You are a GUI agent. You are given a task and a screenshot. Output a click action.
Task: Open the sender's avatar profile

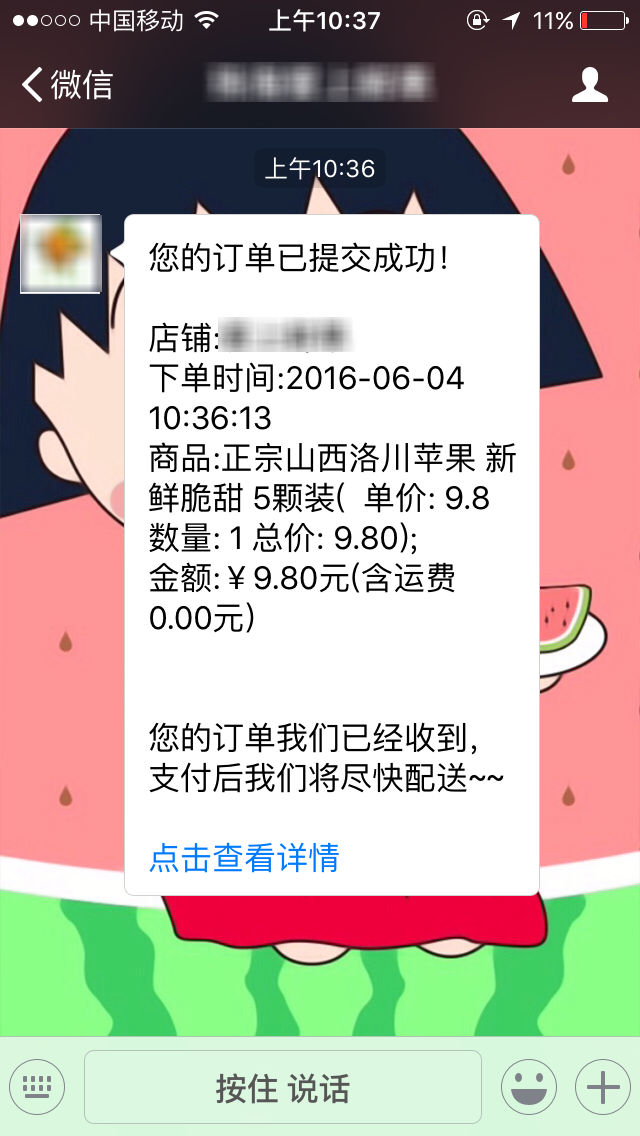pyautogui.click(x=61, y=254)
